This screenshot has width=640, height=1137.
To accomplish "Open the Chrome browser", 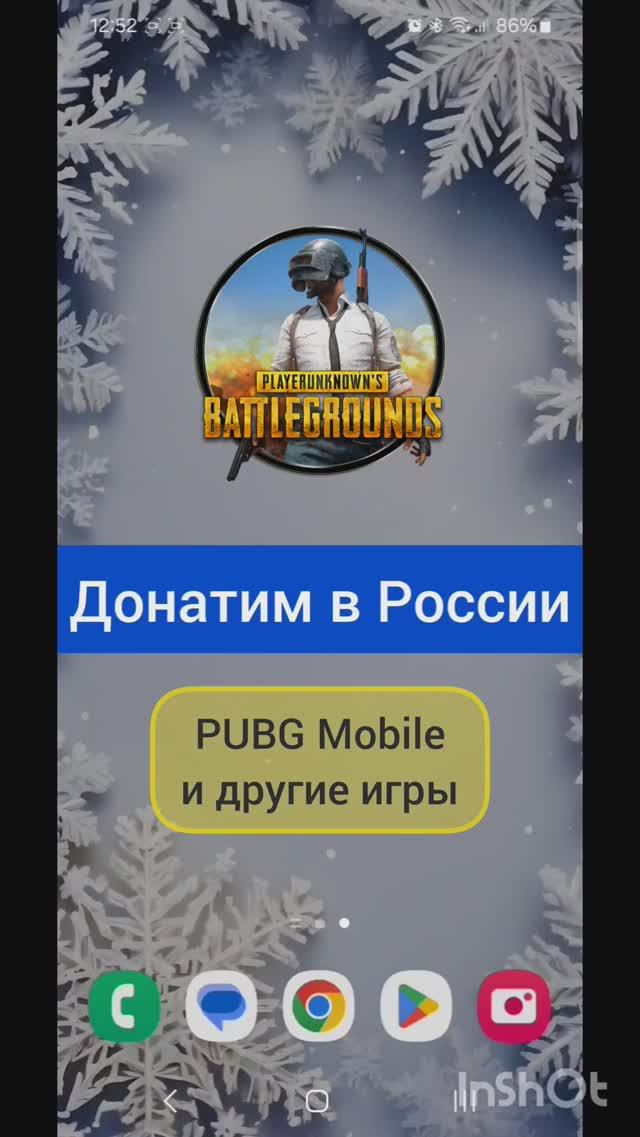I will pos(318,1006).
